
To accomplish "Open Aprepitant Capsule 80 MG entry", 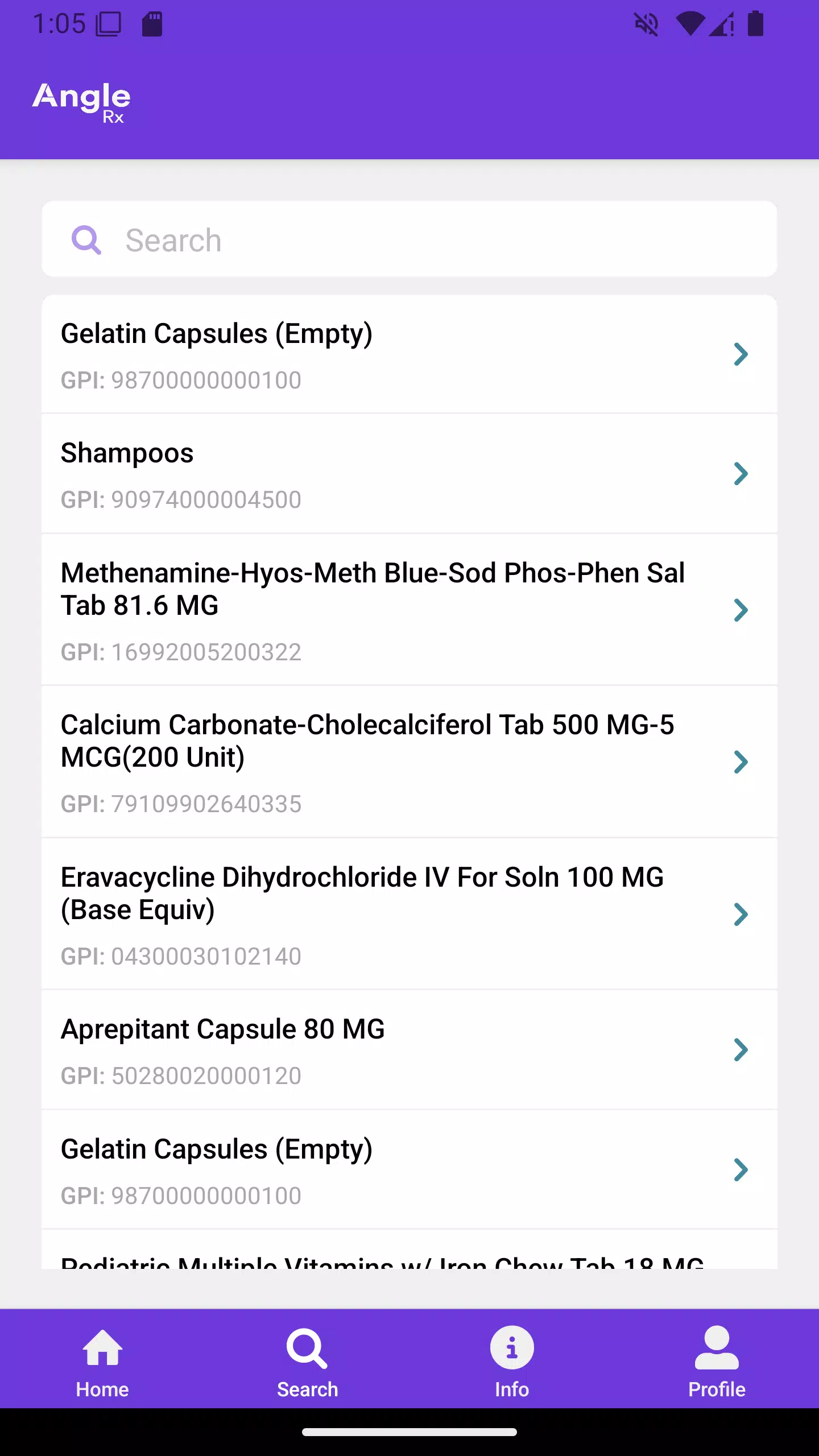I will pyautogui.click(x=409, y=1050).
